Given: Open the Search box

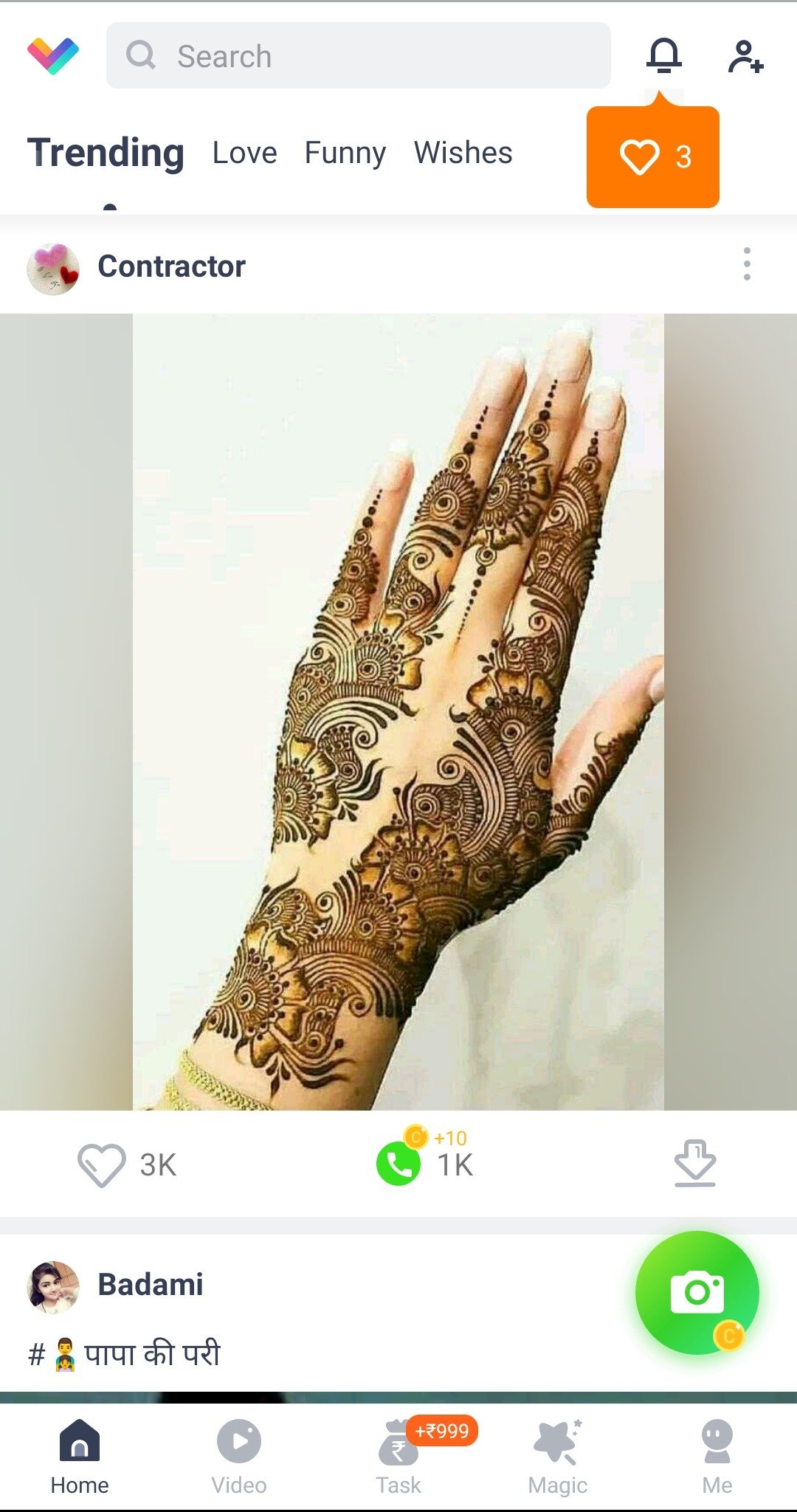Looking at the screenshot, I should click(x=359, y=55).
